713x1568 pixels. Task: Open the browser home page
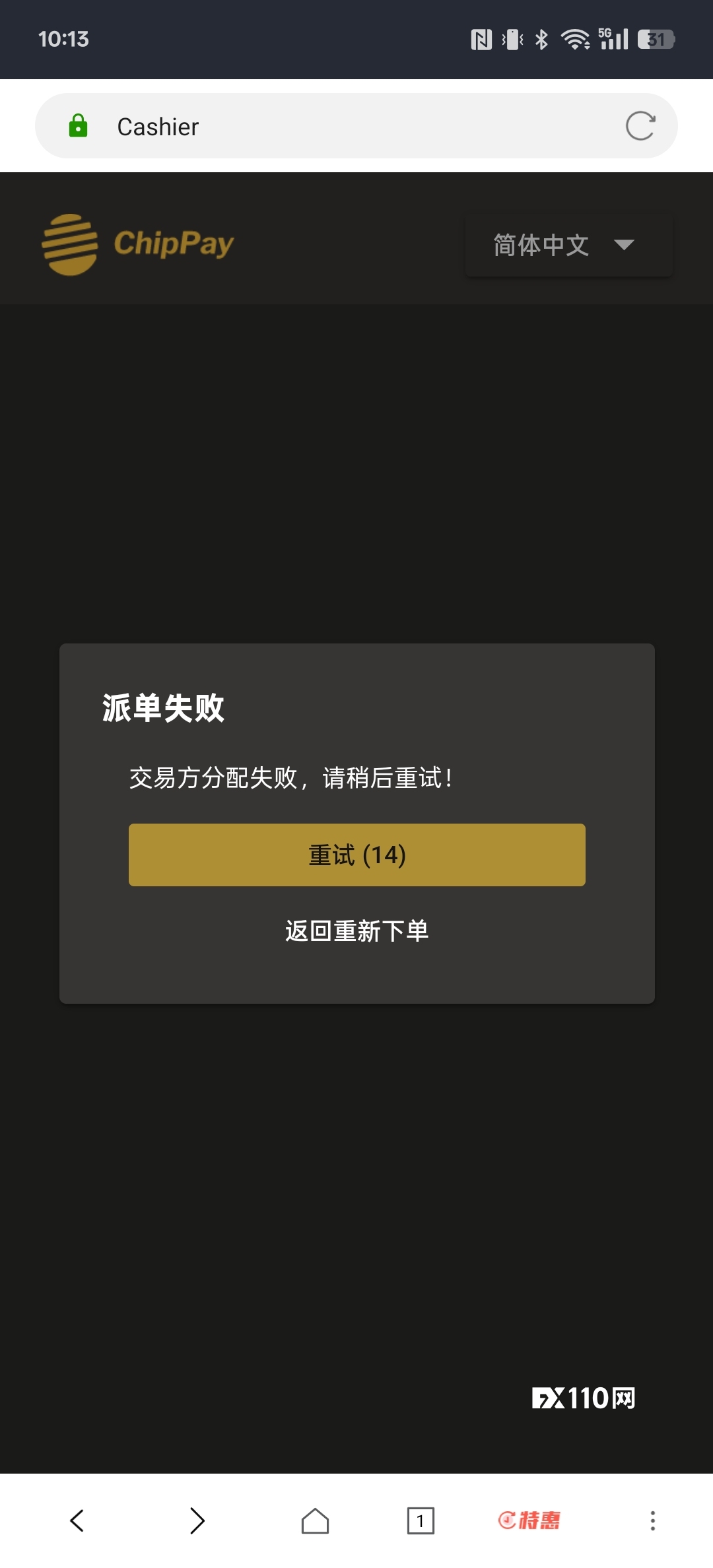coord(315,1520)
